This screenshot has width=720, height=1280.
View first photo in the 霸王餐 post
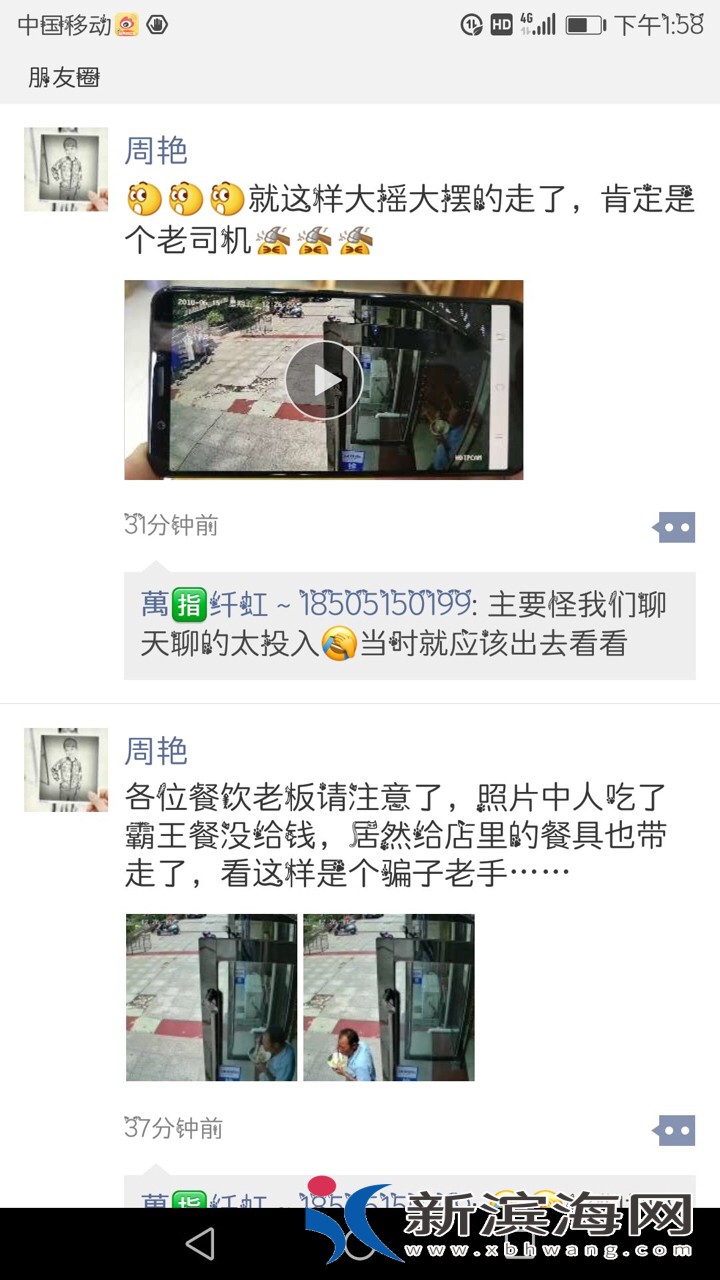pyautogui.click(x=211, y=997)
